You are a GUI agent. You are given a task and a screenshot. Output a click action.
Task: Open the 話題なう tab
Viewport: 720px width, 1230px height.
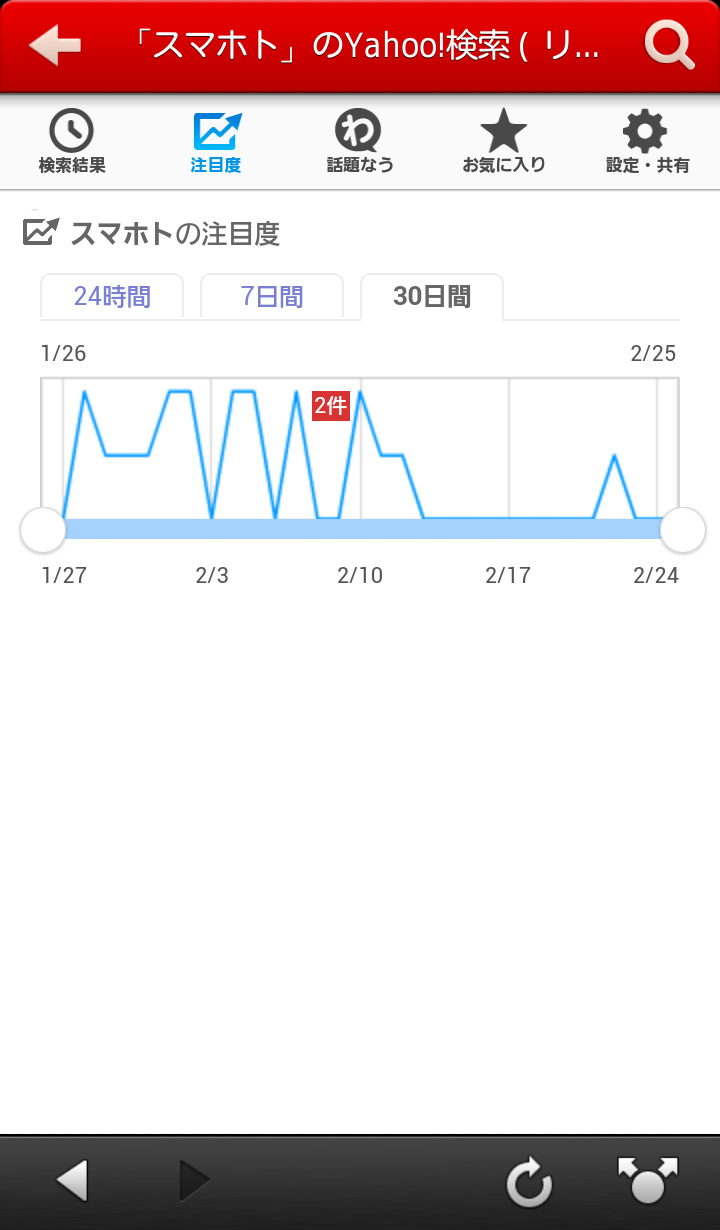coord(360,143)
